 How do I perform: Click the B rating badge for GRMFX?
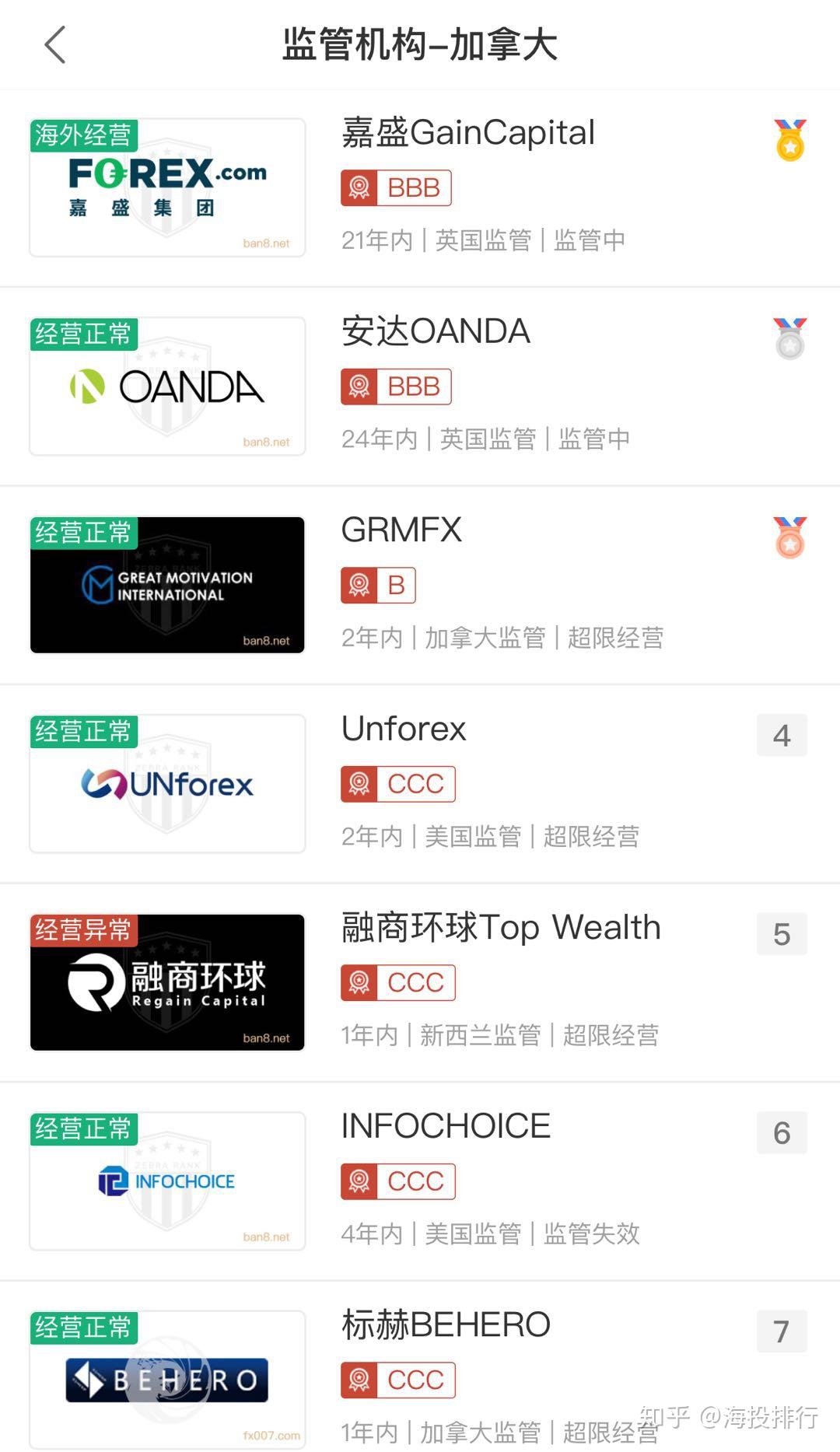pyautogui.click(x=379, y=586)
